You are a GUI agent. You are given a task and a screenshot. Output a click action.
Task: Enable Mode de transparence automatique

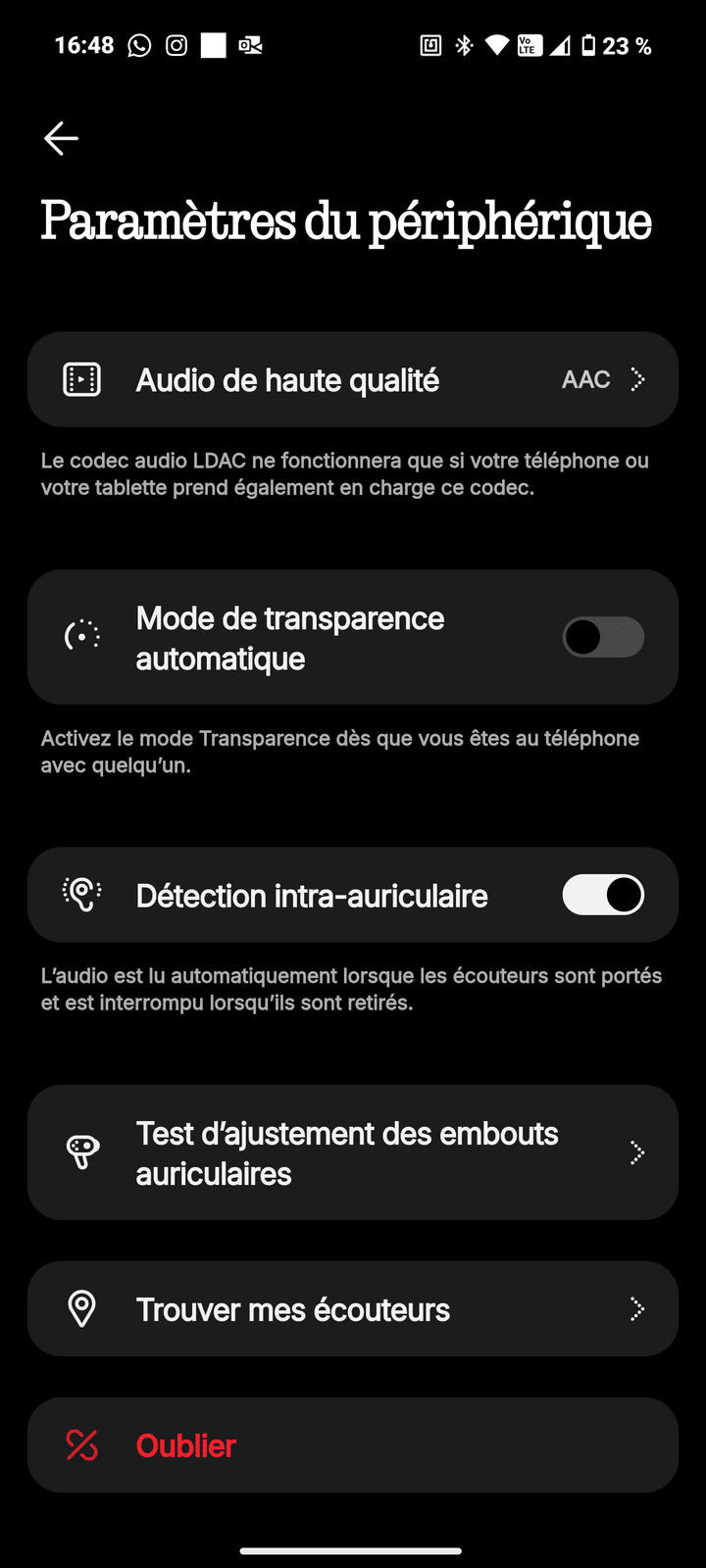(x=603, y=637)
